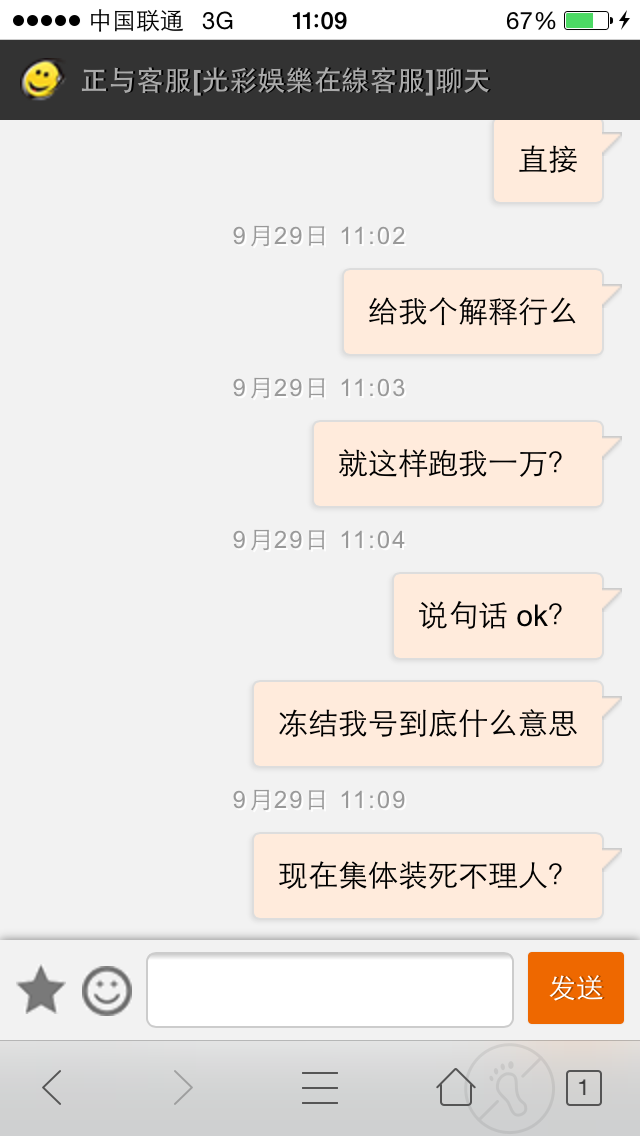Tap the star icon beside the smiley
640x1136 pixels.
(x=41, y=989)
